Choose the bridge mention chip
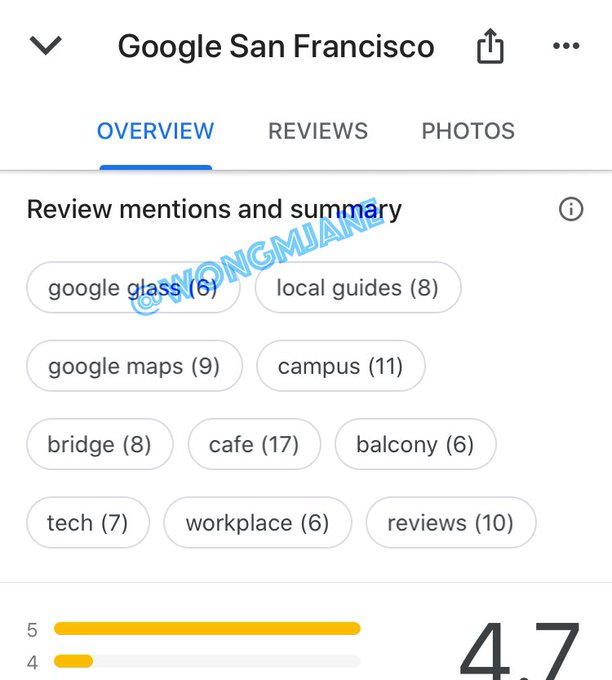Viewport: 612px width, 680px height. click(99, 444)
